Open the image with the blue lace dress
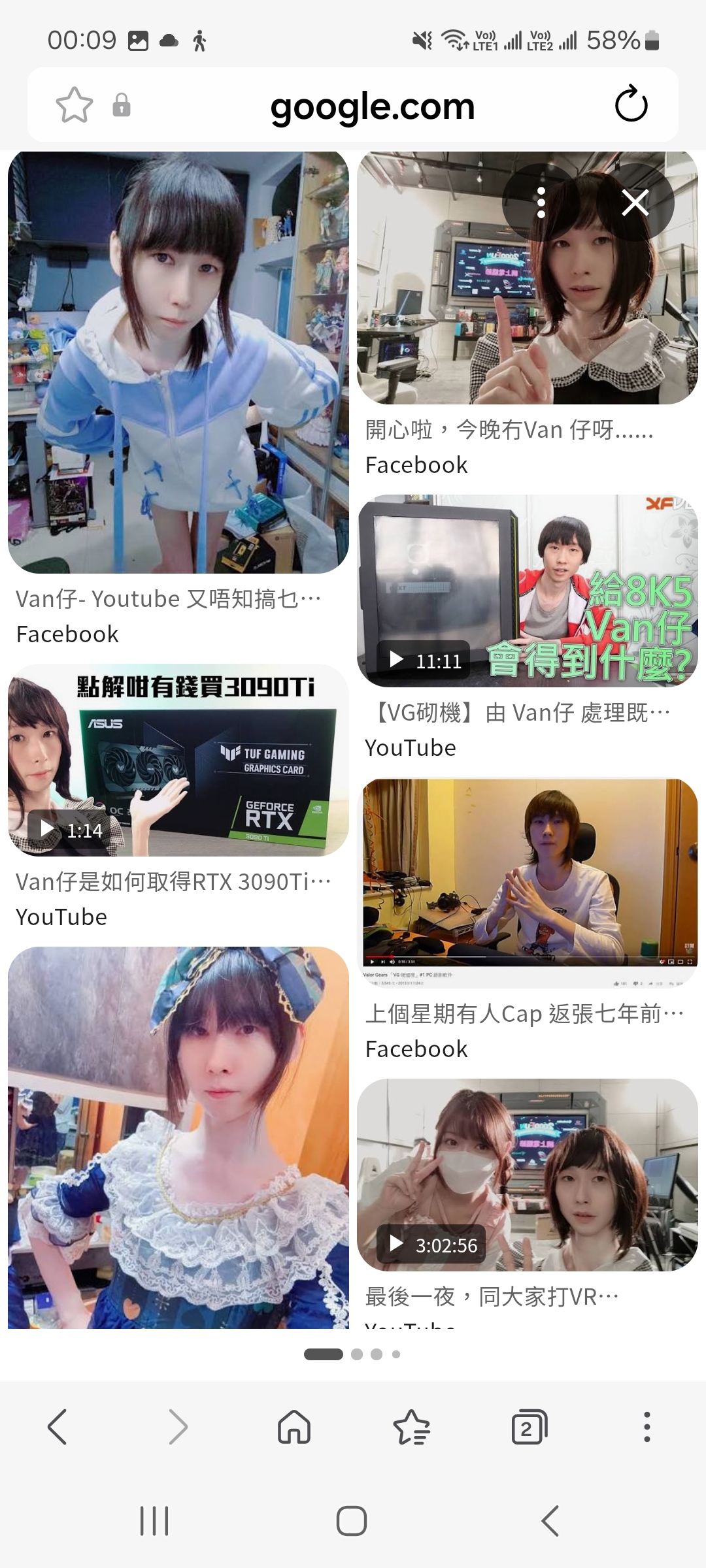The height and width of the screenshot is (1568, 706). coord(178,1137)
